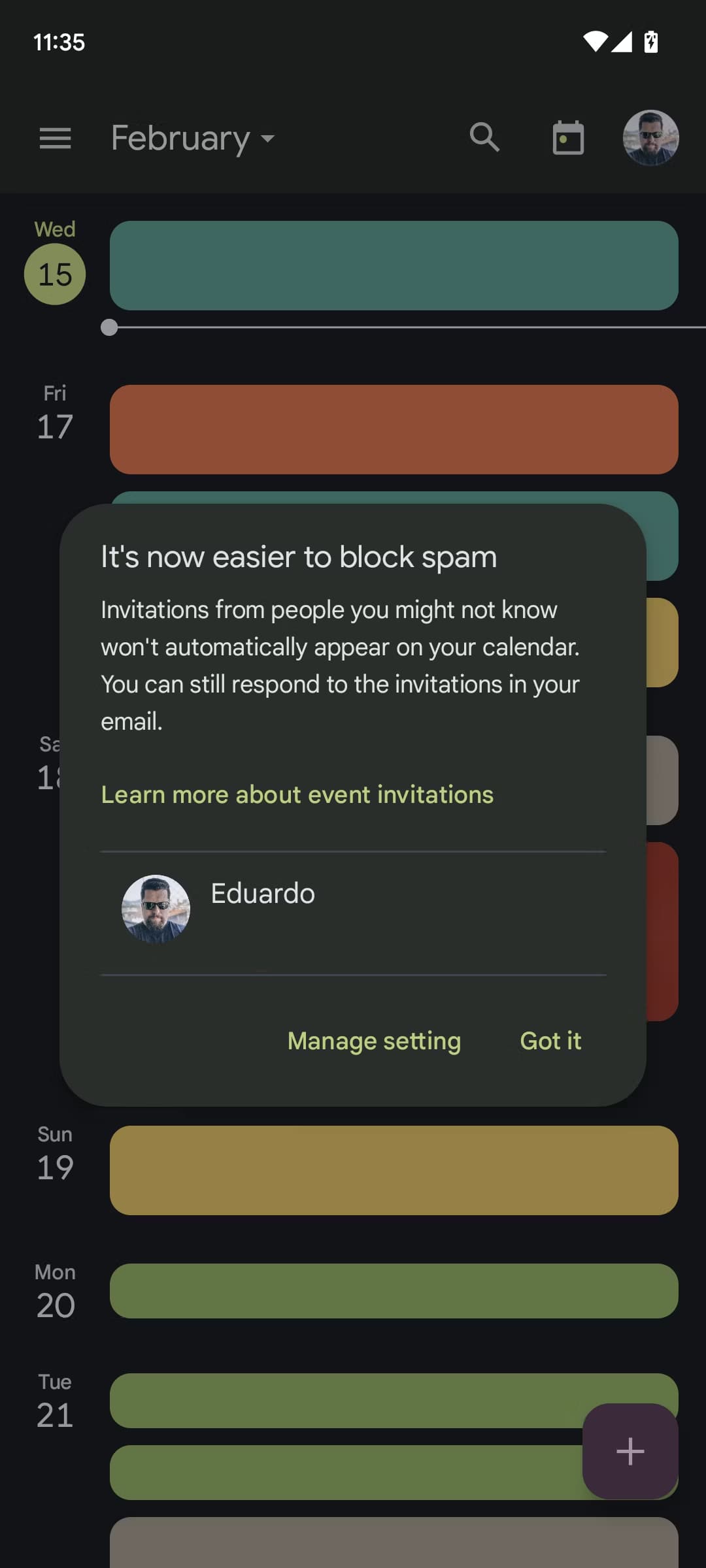Tap Got it to dismiss the dialog
Viewport: 706px width, 1568px height.
[550, 1041]
